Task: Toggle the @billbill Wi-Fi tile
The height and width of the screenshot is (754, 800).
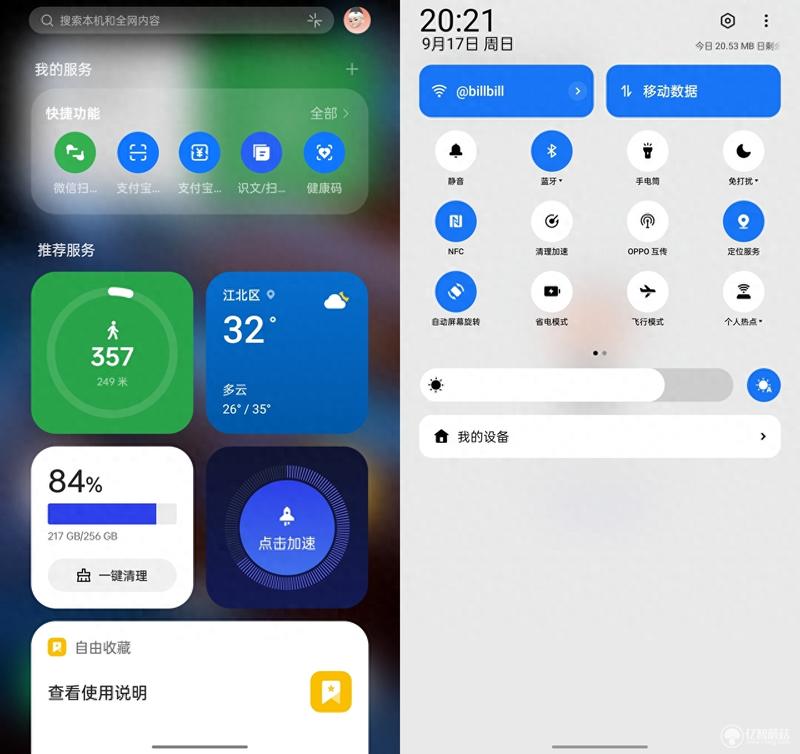Action: [505, 91]
